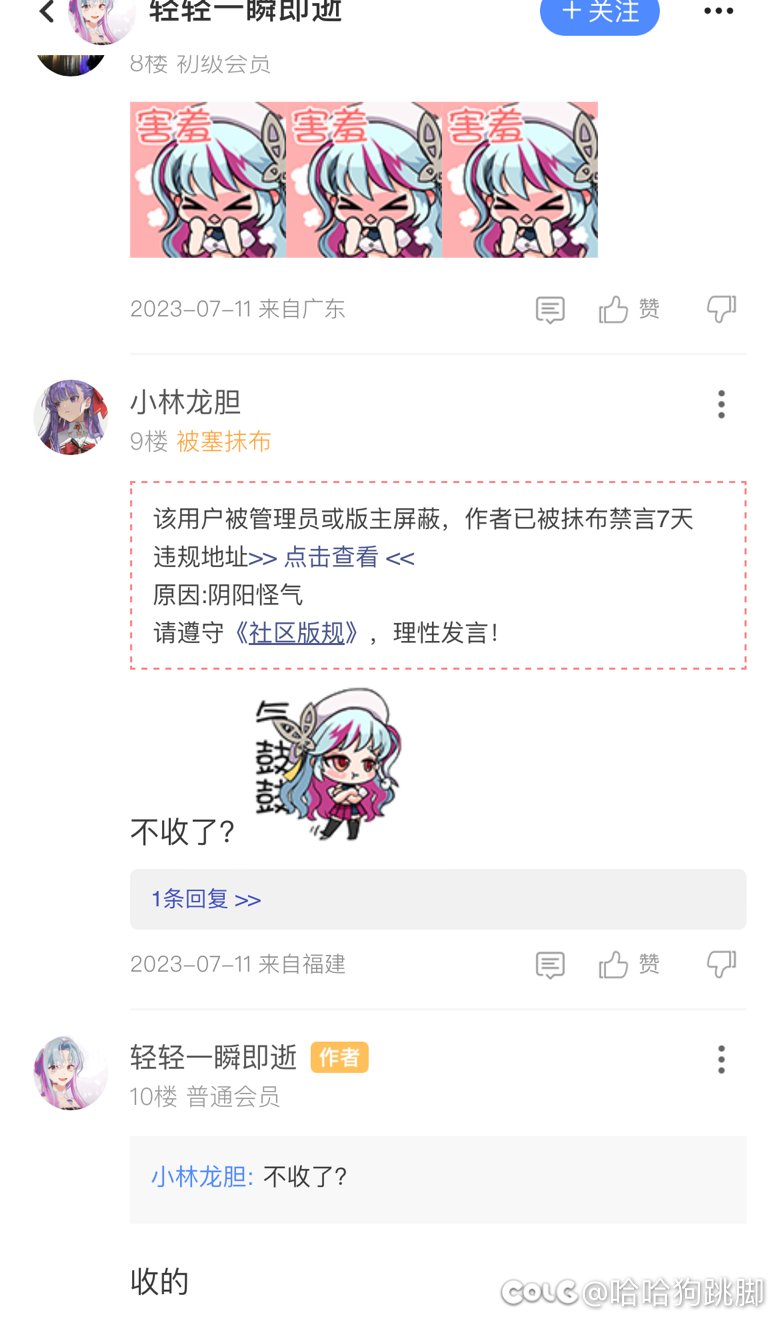Open the 社区版规 community rules link

click(296, 633)
